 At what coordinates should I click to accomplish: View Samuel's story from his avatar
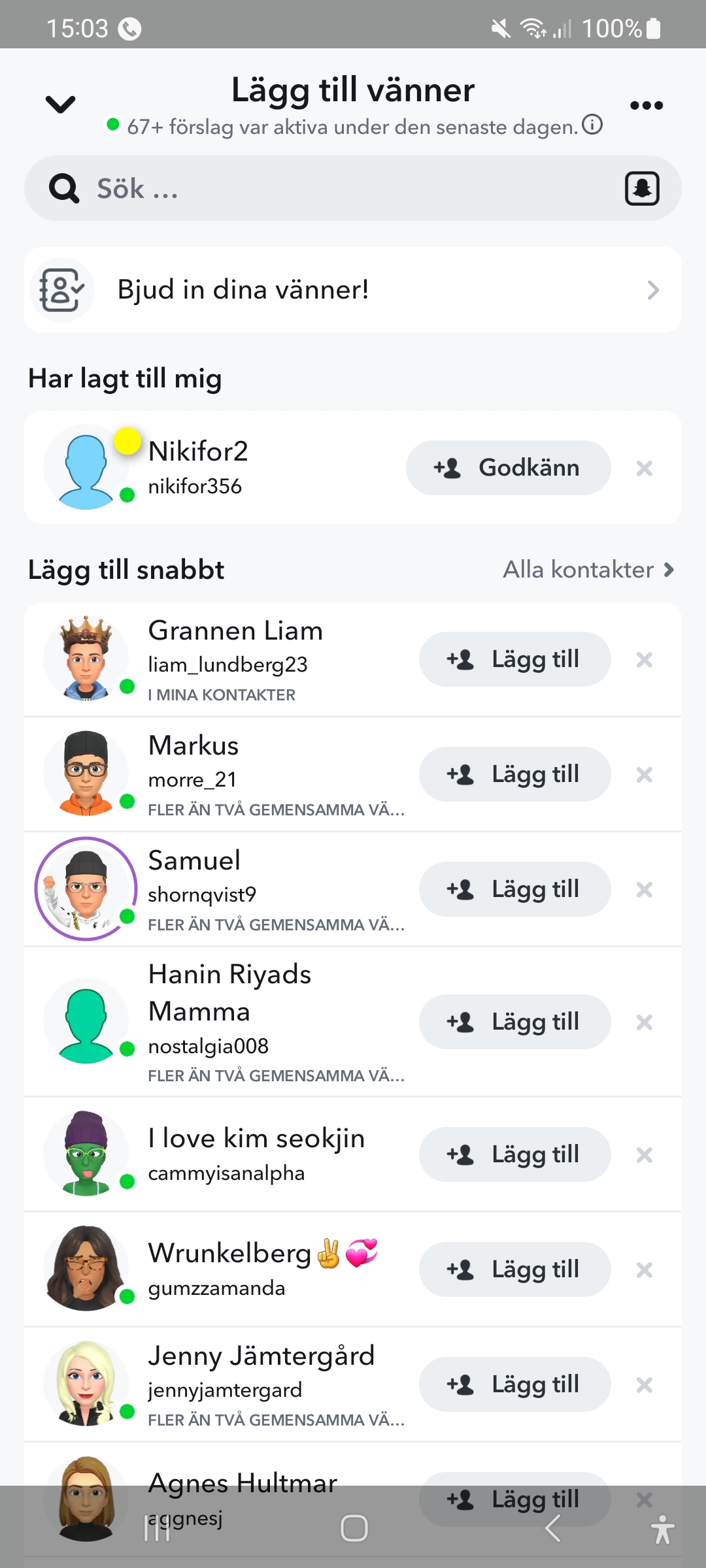[86, 889]
